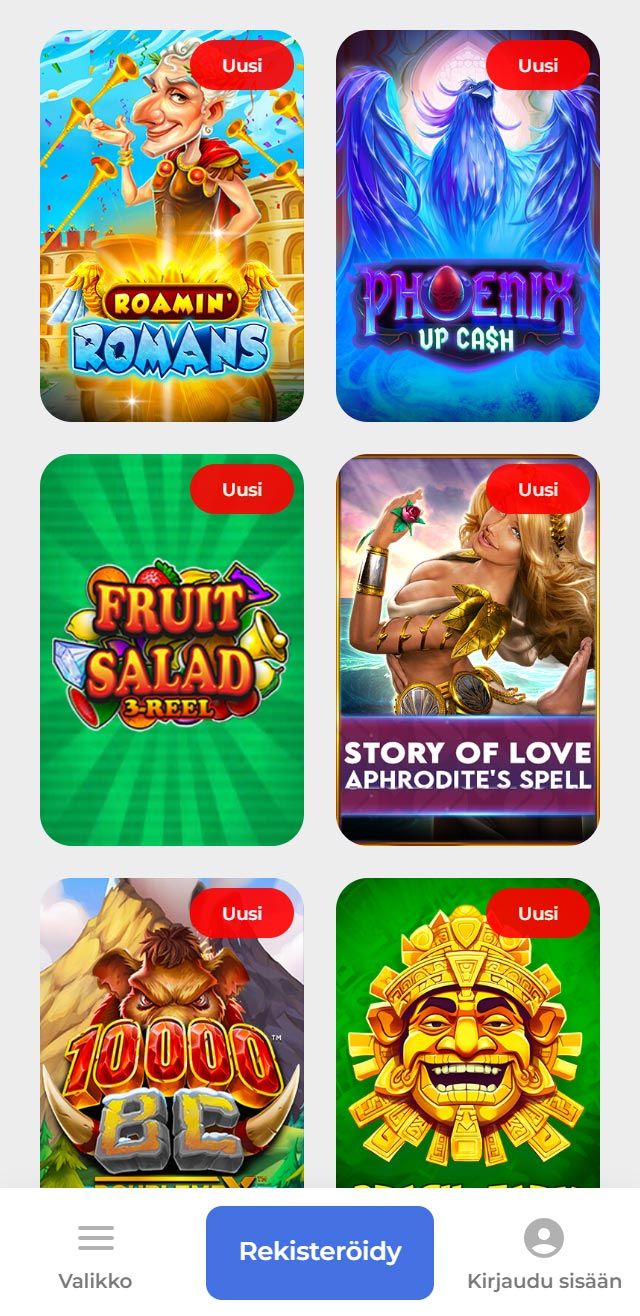Open Story of Love Aphrodite's Spell
The width and height of the screenshot is (640, 1316).
click(467, 650)
